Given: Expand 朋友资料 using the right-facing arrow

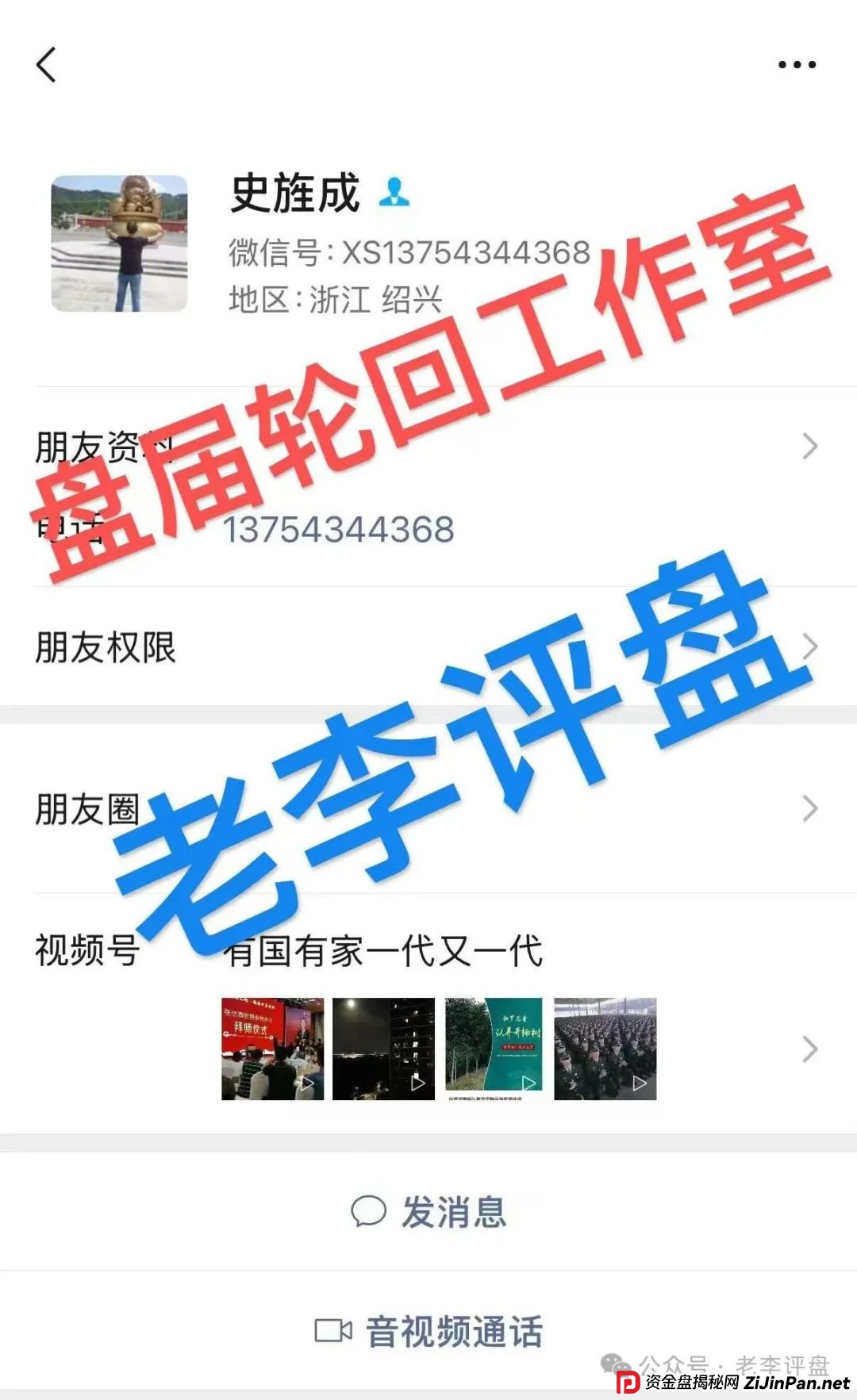Looking at the screenshot, I should (811, 444).
